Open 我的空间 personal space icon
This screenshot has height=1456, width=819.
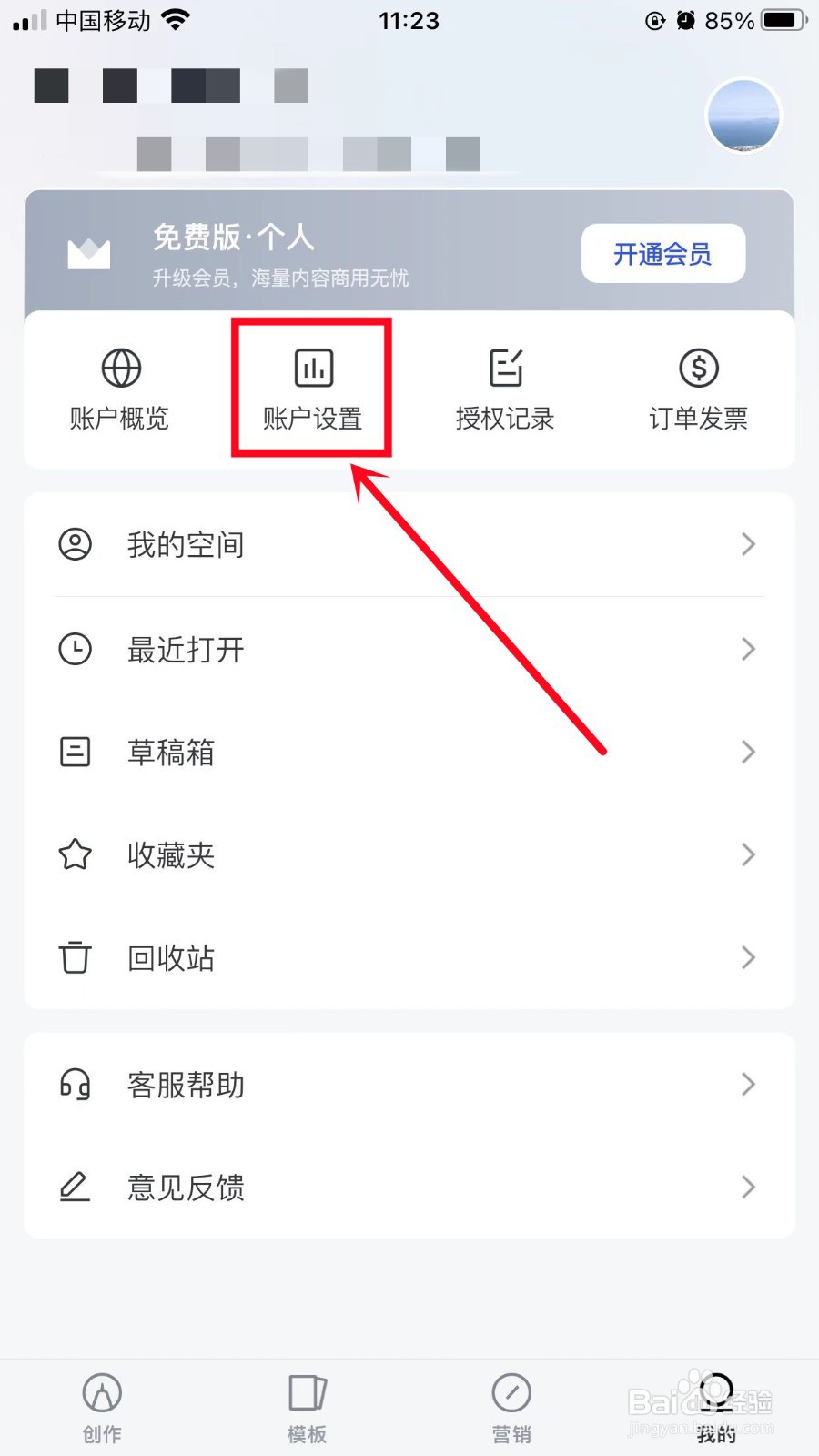[76, 544]
